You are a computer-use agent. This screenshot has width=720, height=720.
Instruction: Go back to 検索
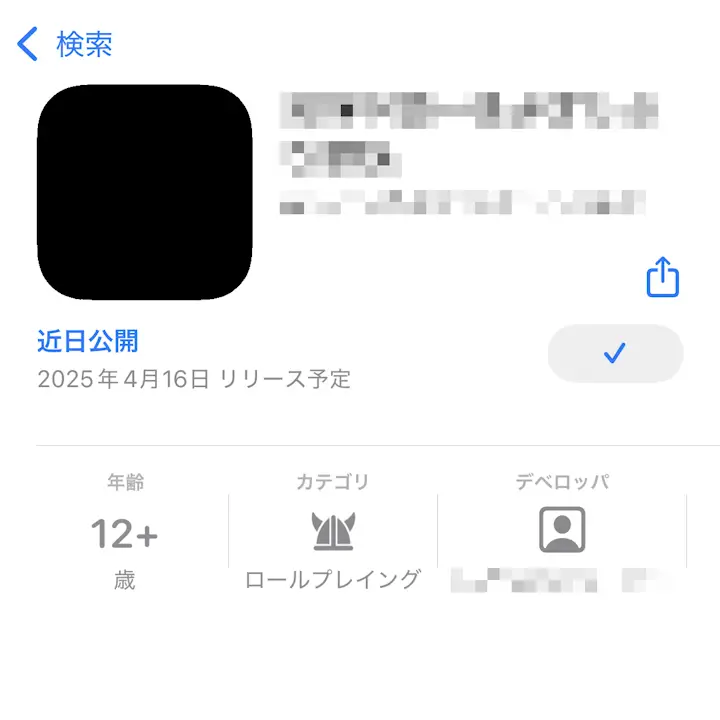pyautogui.click(x=64, y=44)
